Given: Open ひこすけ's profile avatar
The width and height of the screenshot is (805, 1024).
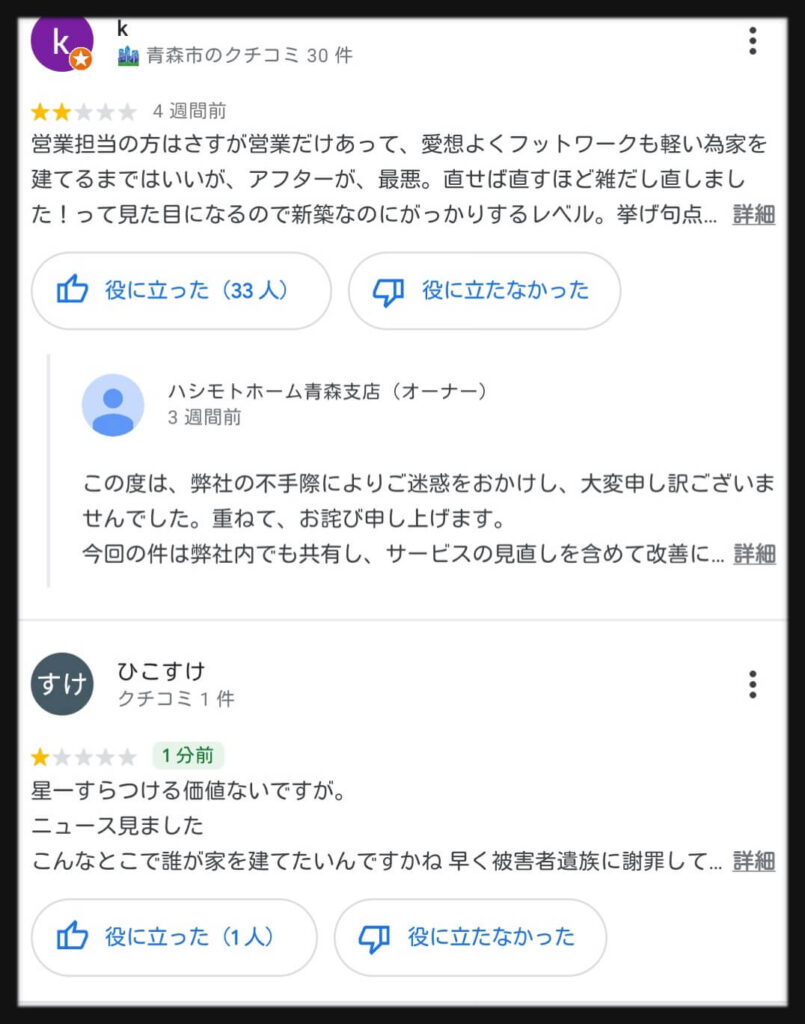Looking at the screenshot, I should coord(61,684).
